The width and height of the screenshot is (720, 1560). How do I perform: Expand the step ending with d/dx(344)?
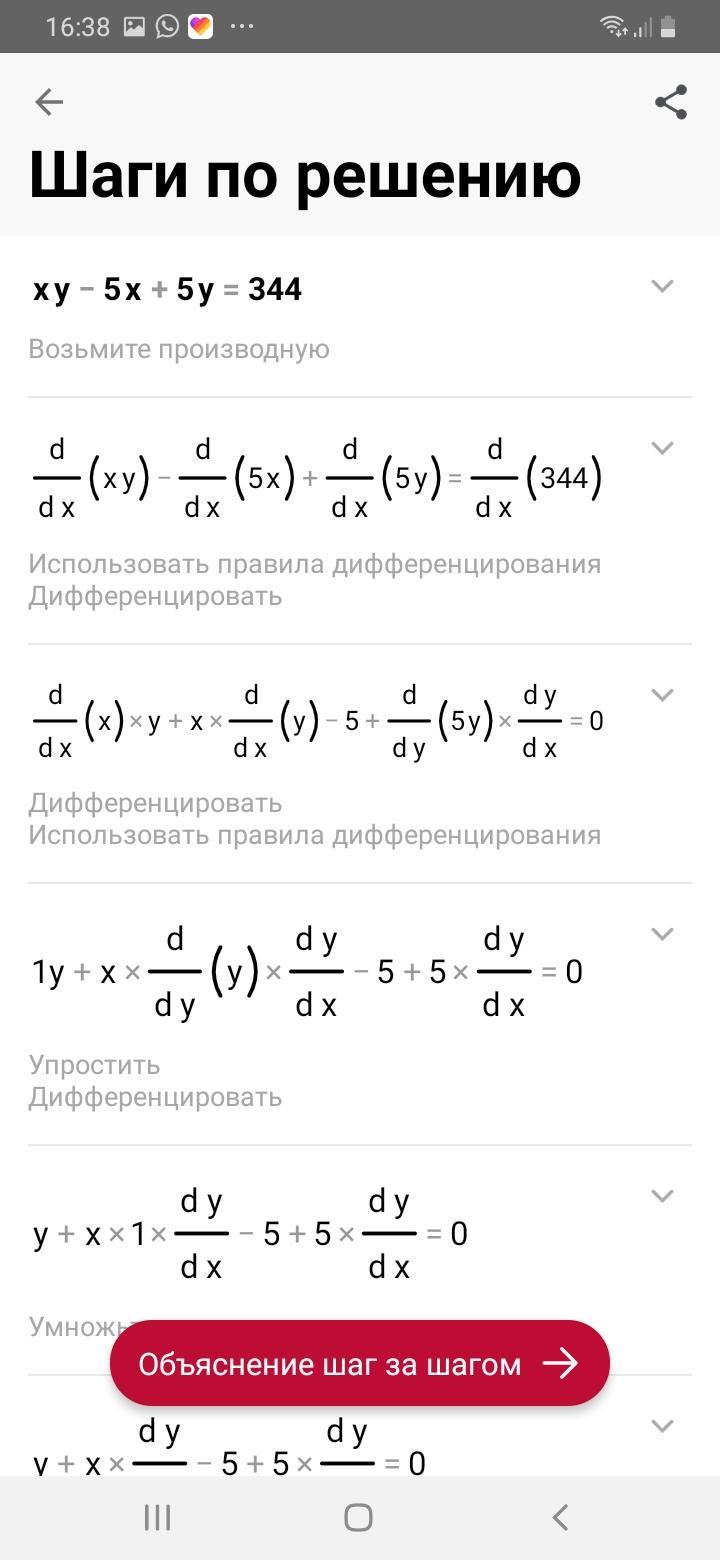coord(662,448)
